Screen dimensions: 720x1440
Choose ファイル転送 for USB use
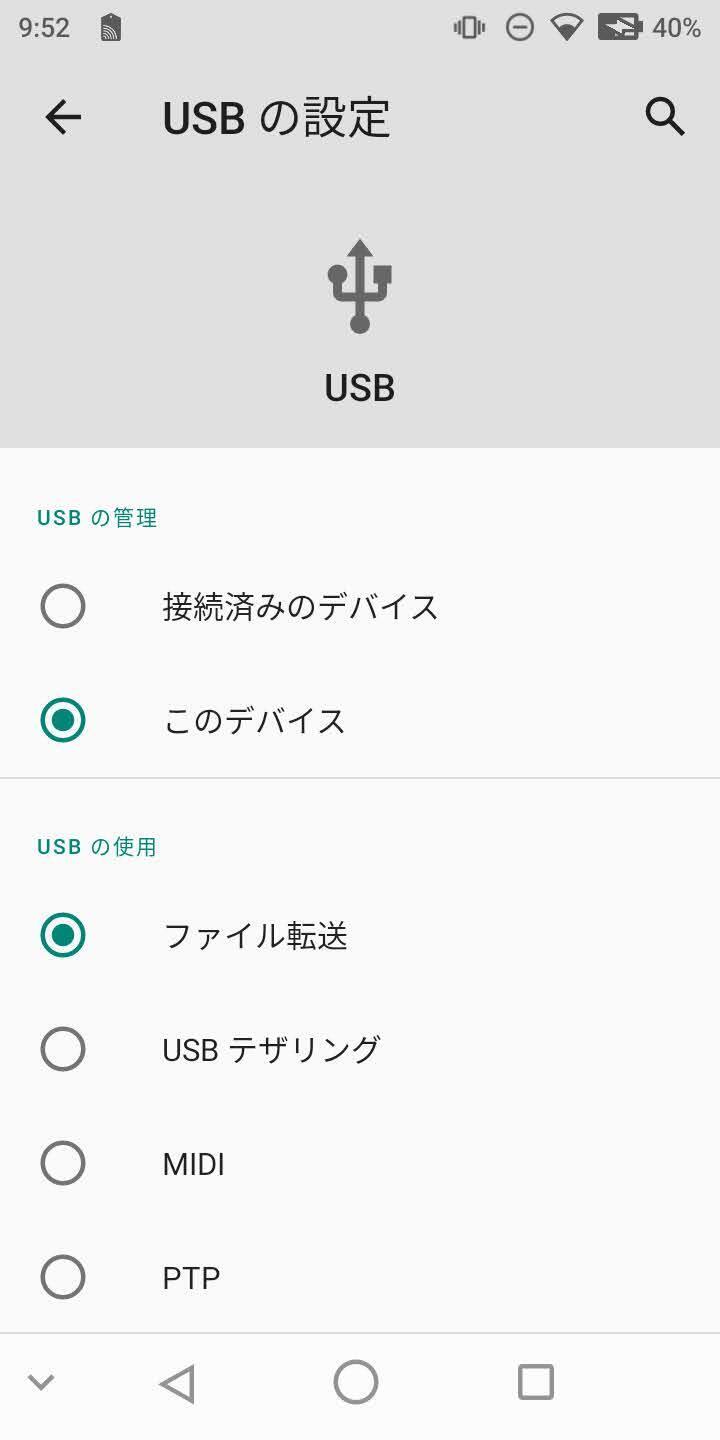point(360,936)
